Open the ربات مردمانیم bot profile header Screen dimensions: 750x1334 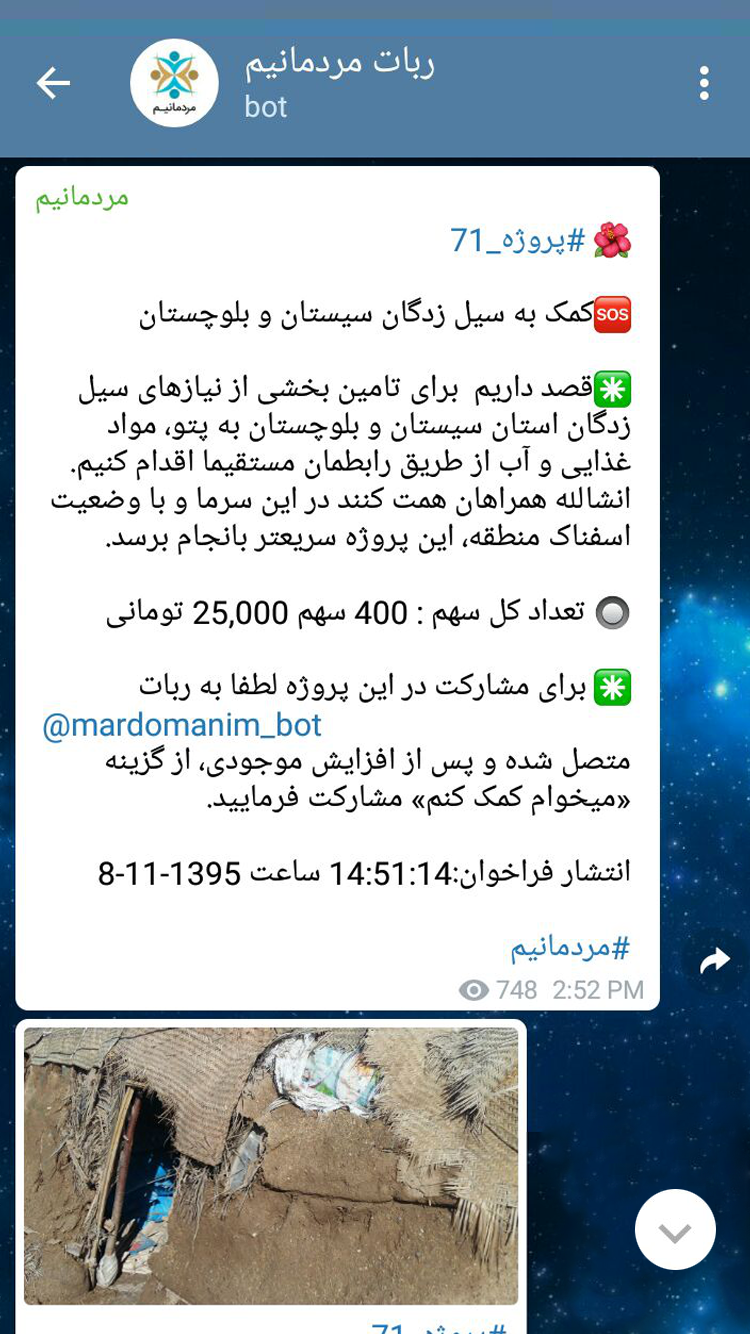coord(340,83)
